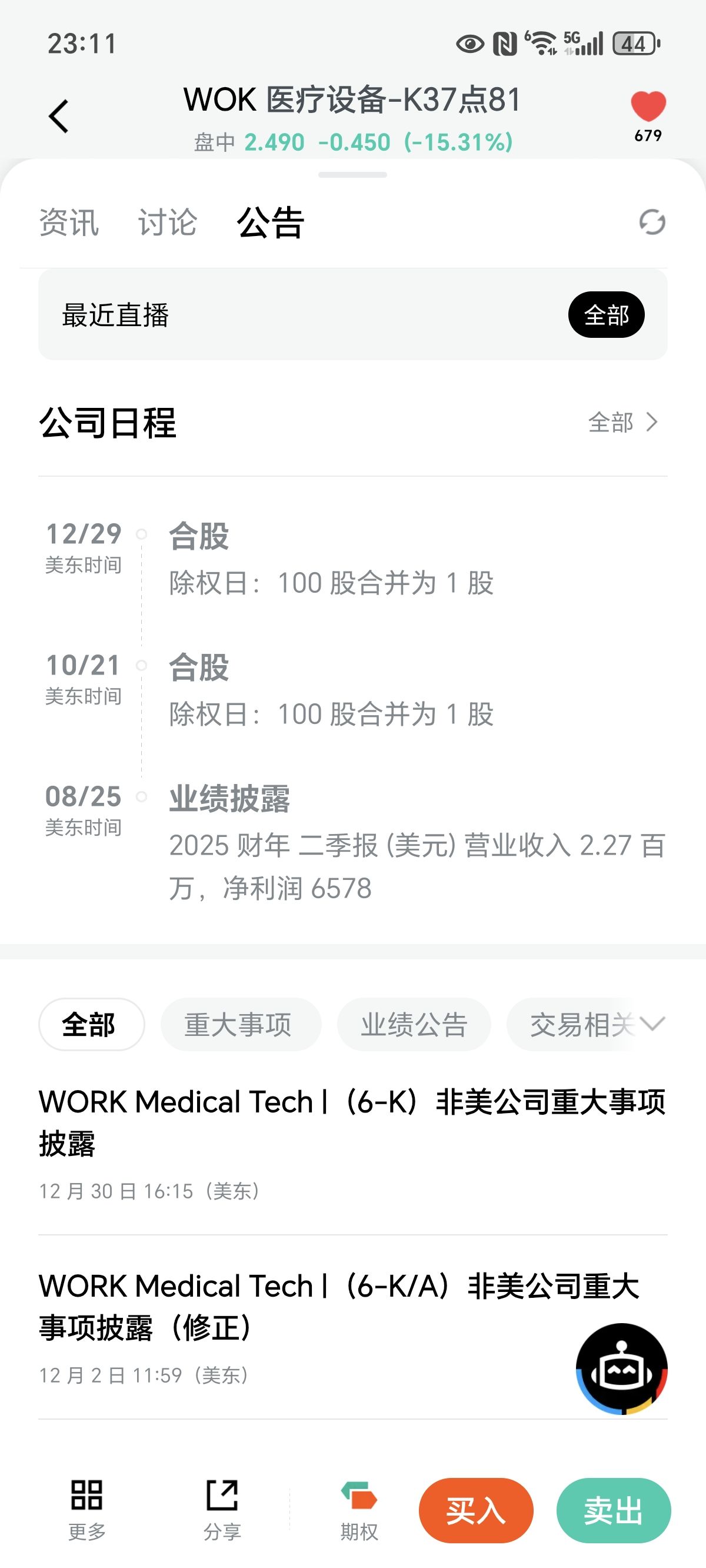Viewport: 706px width, 1568px height.
Task: Tap the 买入 buy button
Action: click(476, 1510)
